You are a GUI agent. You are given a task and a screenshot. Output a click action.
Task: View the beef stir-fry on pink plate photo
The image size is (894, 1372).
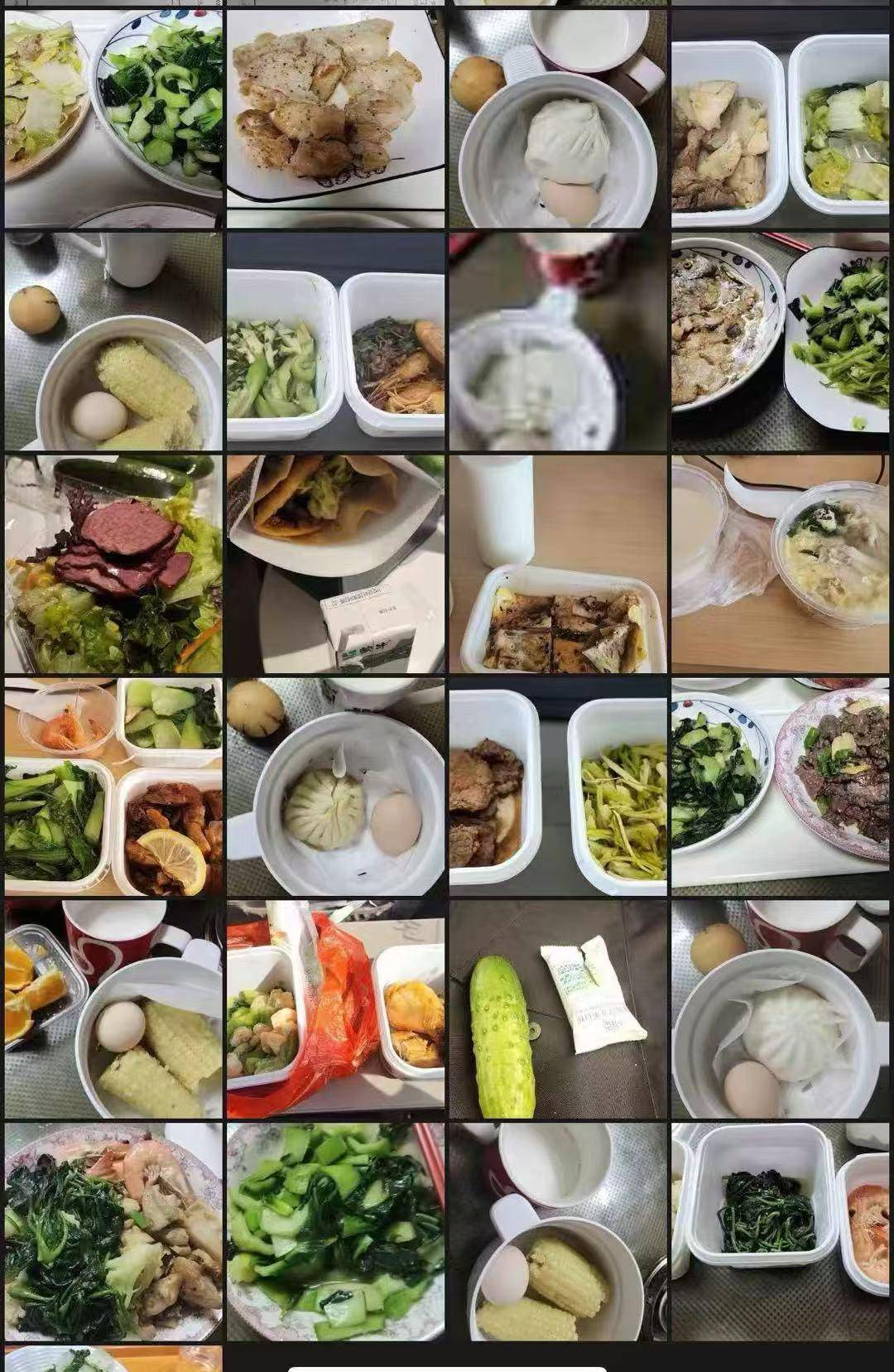[780, 787]
